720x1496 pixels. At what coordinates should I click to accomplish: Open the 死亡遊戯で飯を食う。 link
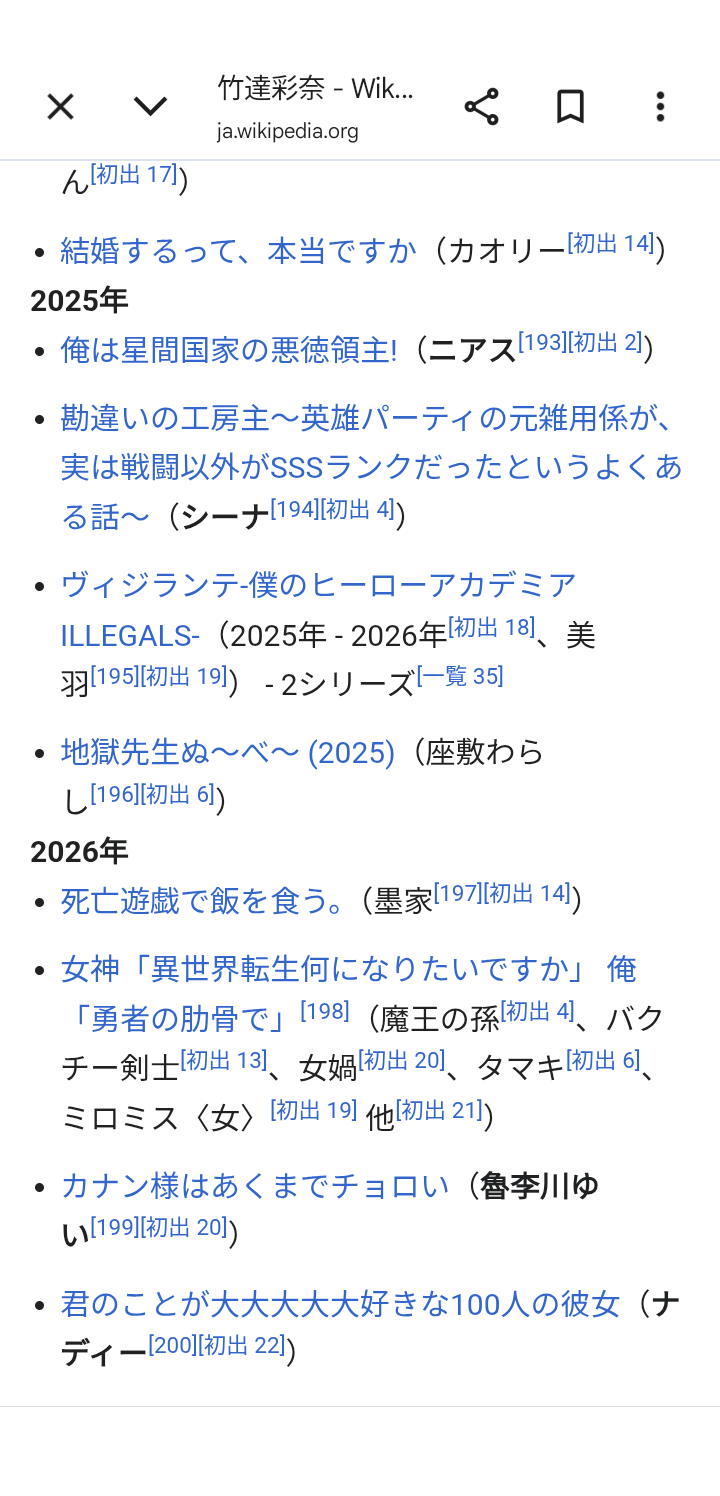point(202,901)
